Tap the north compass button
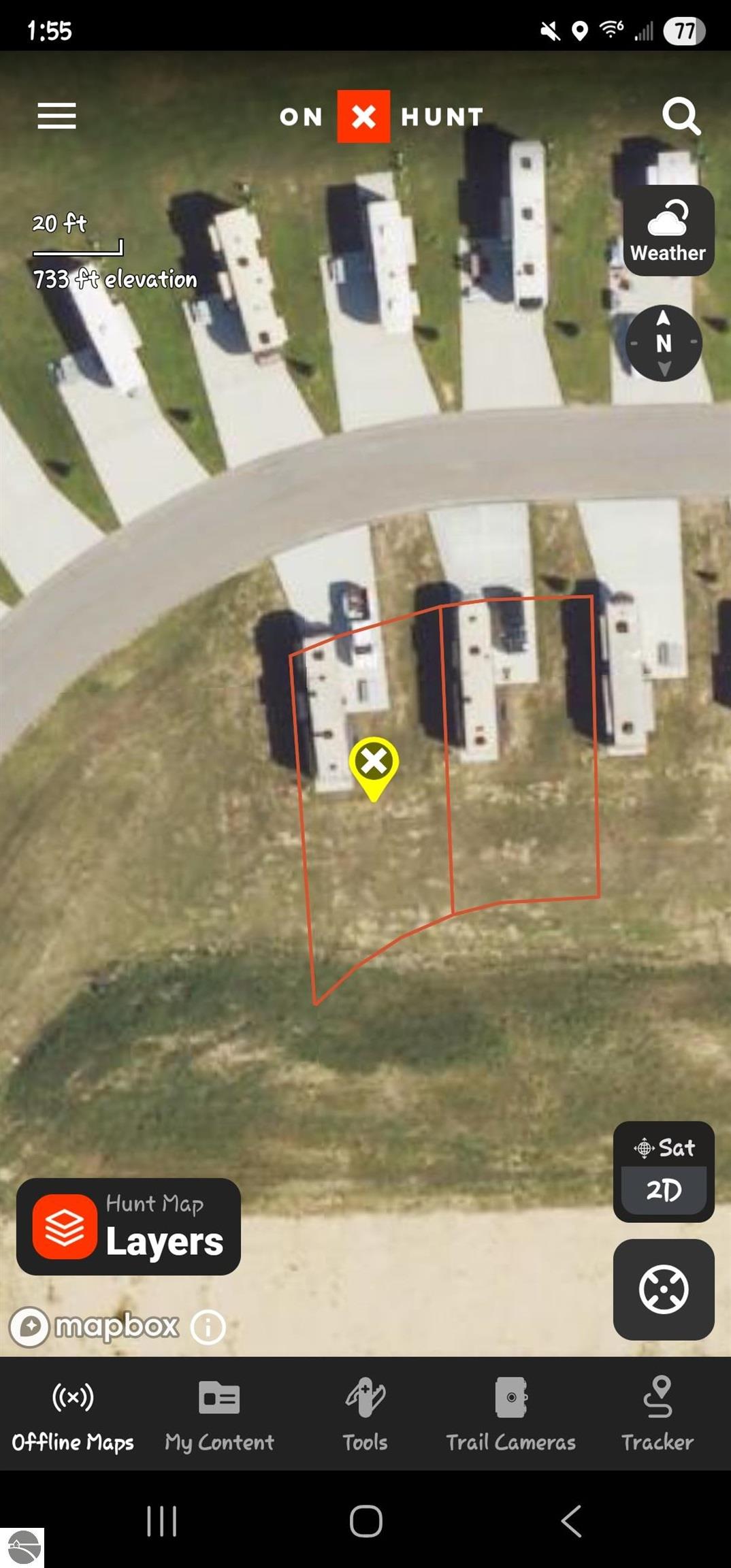The image size is (731, 1568). point(663,343)
